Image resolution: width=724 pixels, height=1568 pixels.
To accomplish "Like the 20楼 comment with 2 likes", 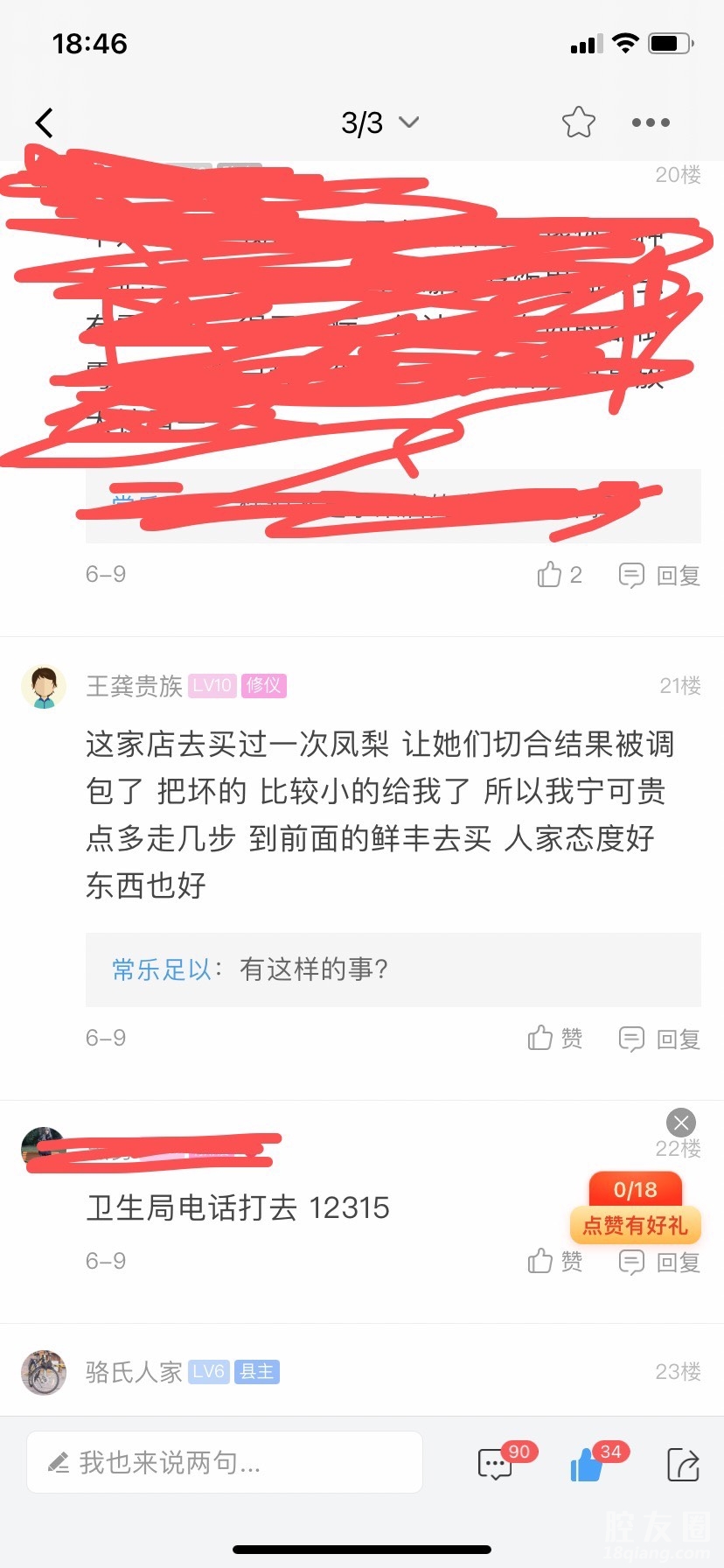I will [559, 575].
